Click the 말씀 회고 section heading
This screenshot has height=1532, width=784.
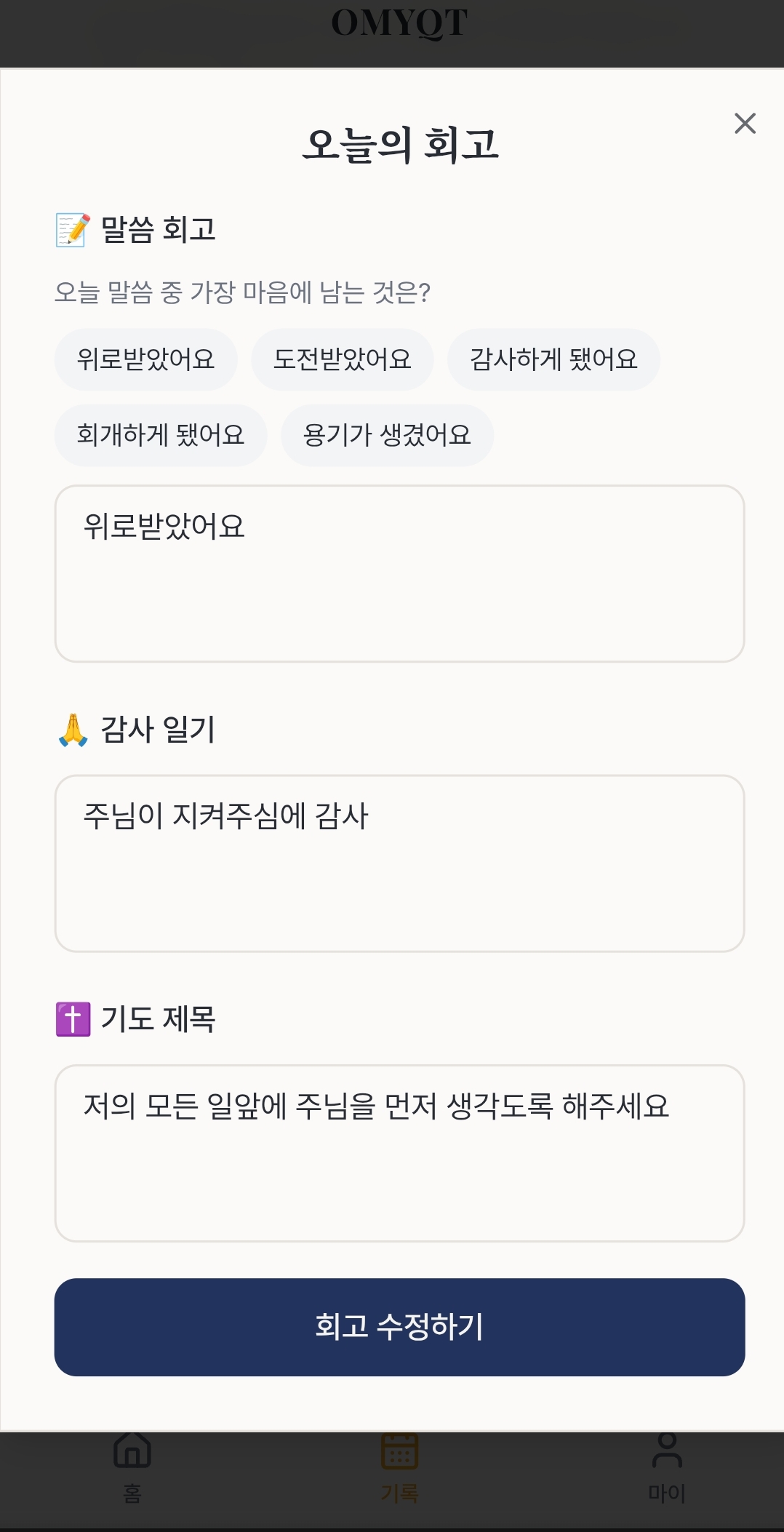[156, 229]
